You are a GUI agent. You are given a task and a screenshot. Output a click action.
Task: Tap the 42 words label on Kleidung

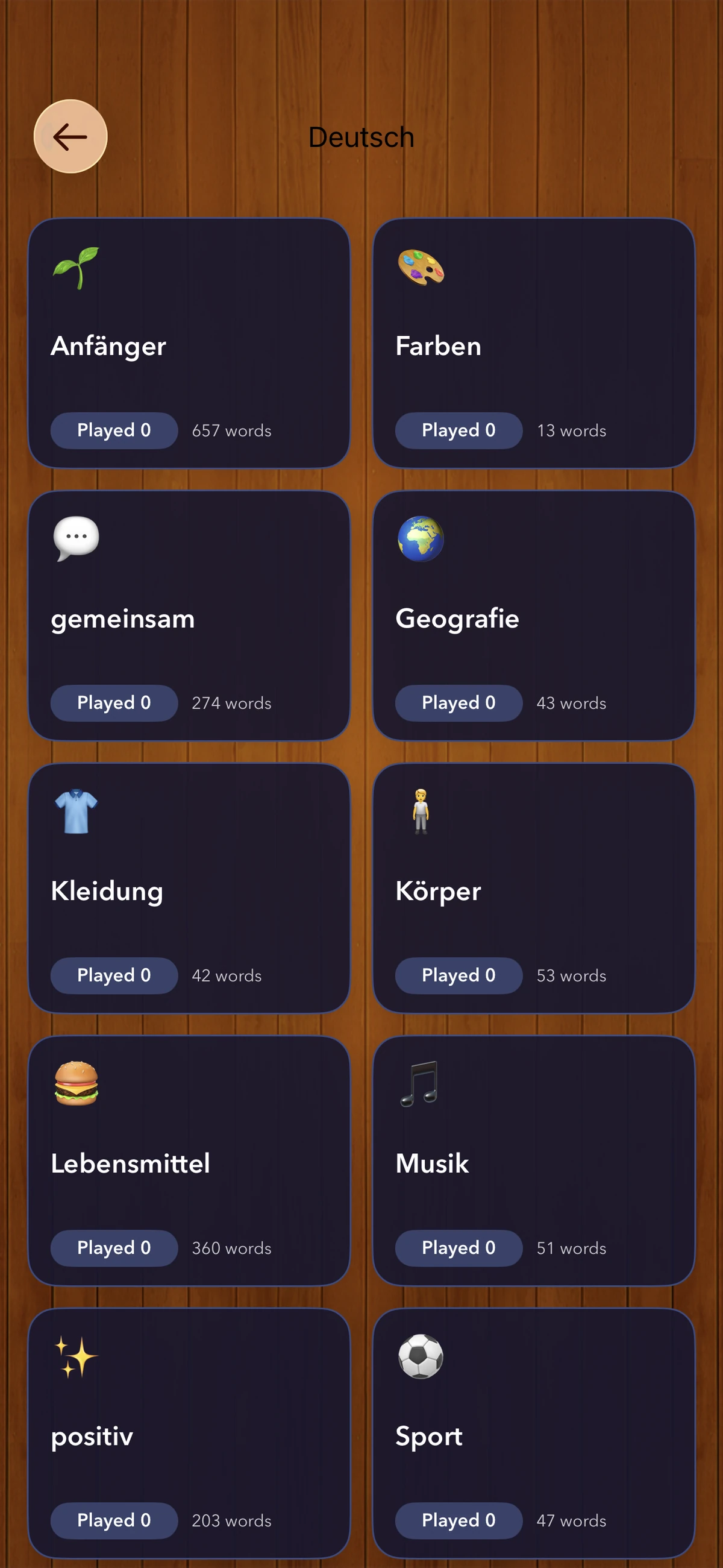click(x=226, y=975)
